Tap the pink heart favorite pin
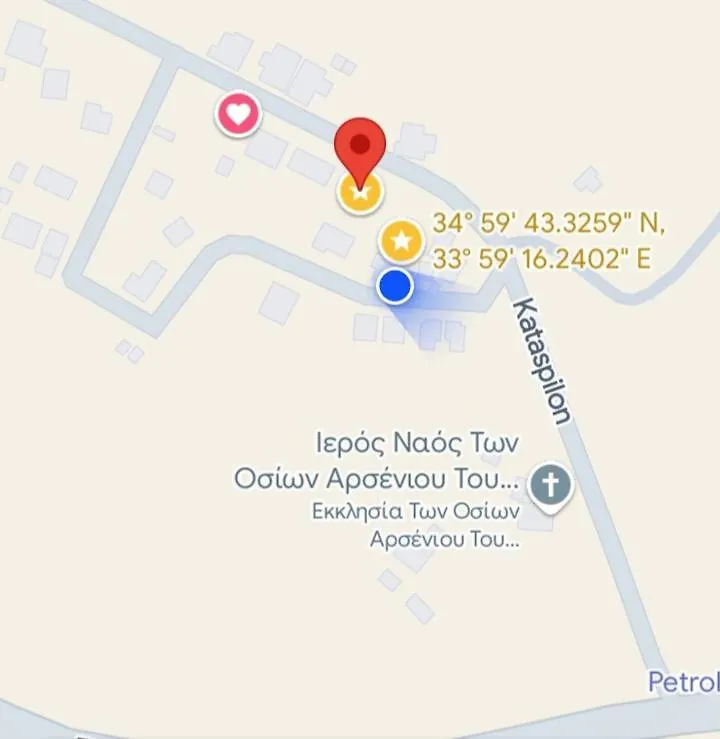 coord(238,115)
